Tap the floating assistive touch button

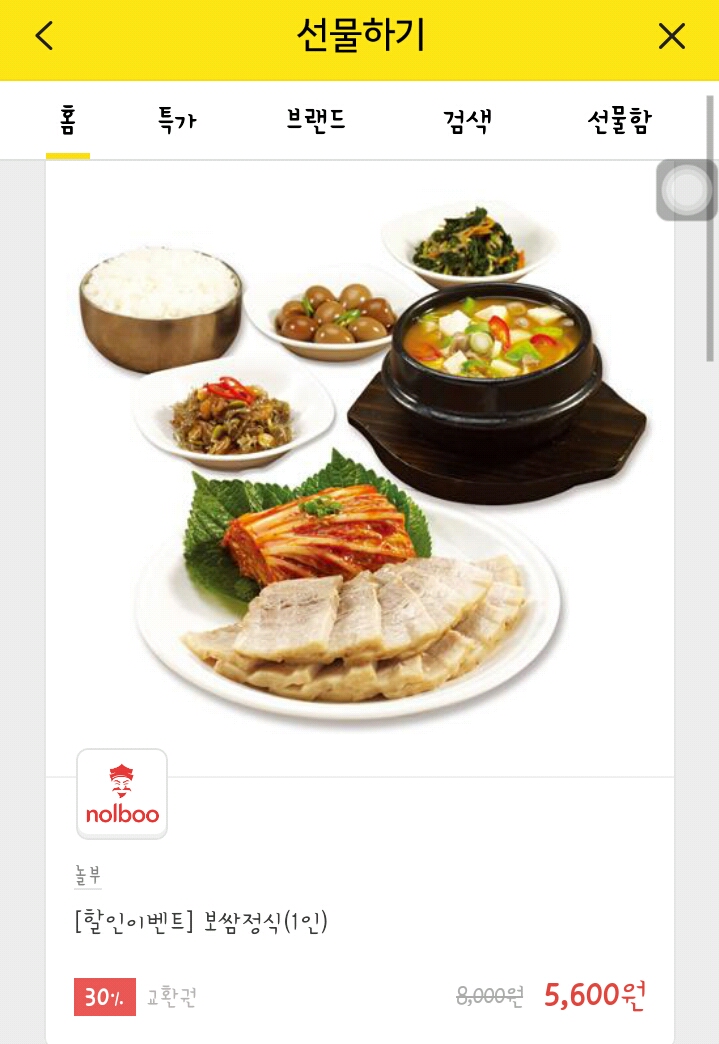point(687,190)
